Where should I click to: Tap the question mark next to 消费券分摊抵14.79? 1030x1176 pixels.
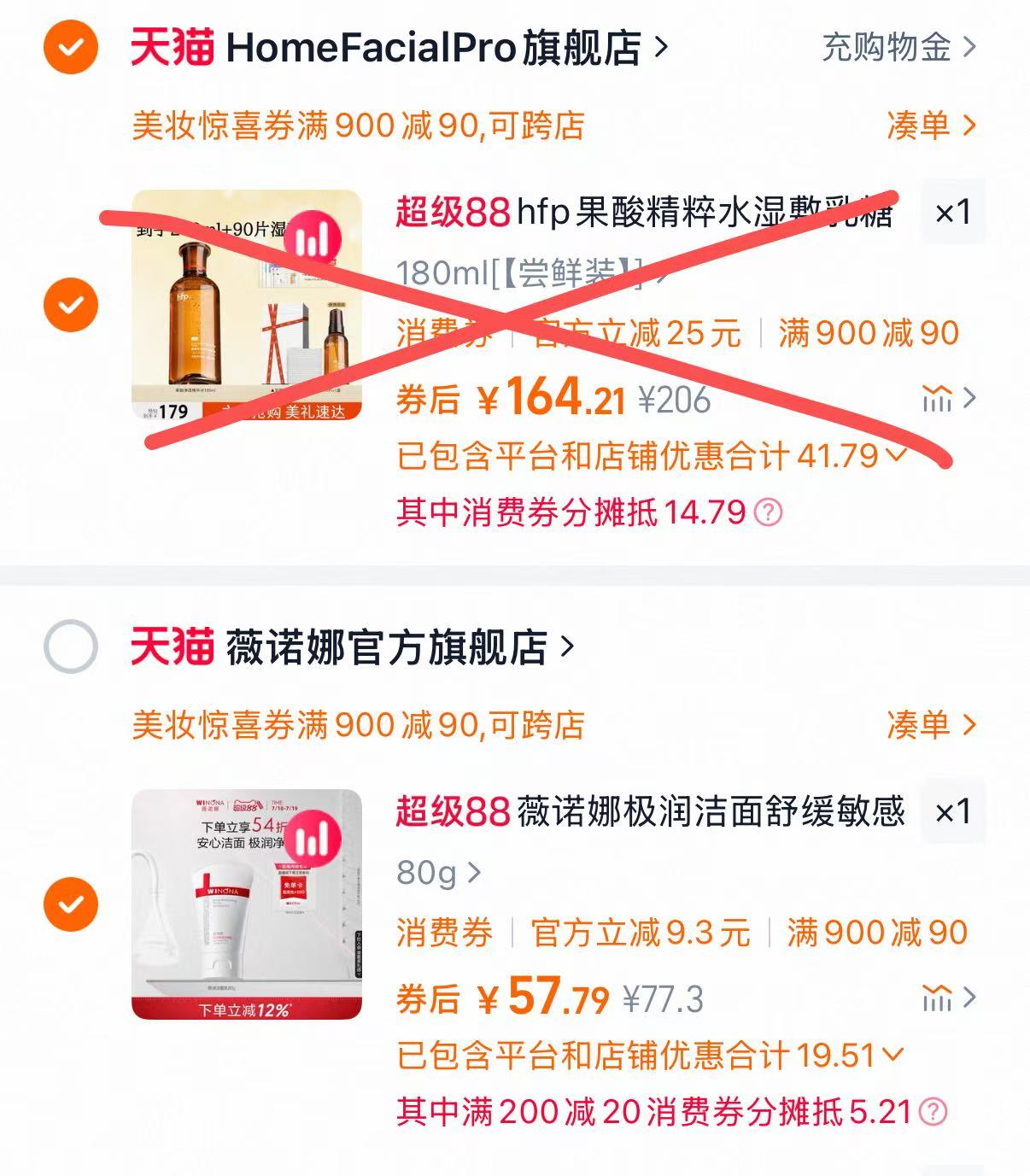pos(768,511)
